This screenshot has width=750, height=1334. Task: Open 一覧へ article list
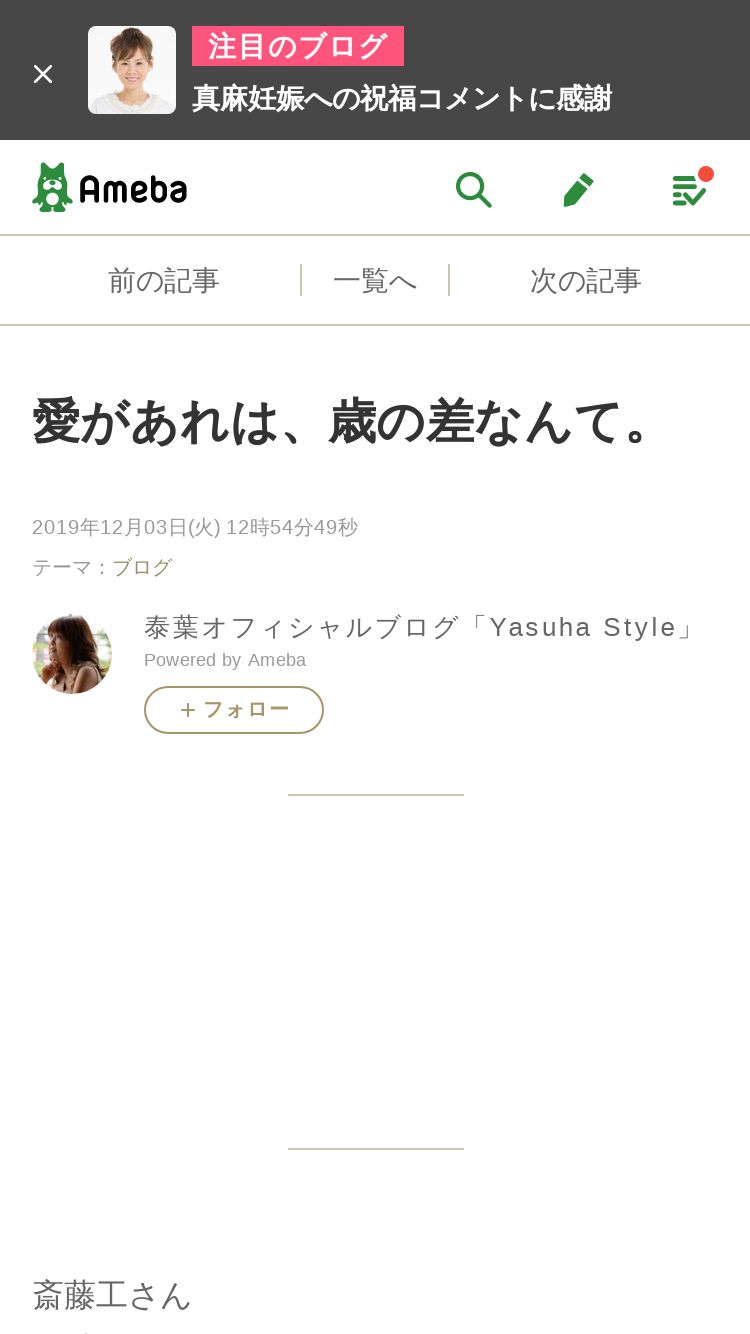[375, 281]
